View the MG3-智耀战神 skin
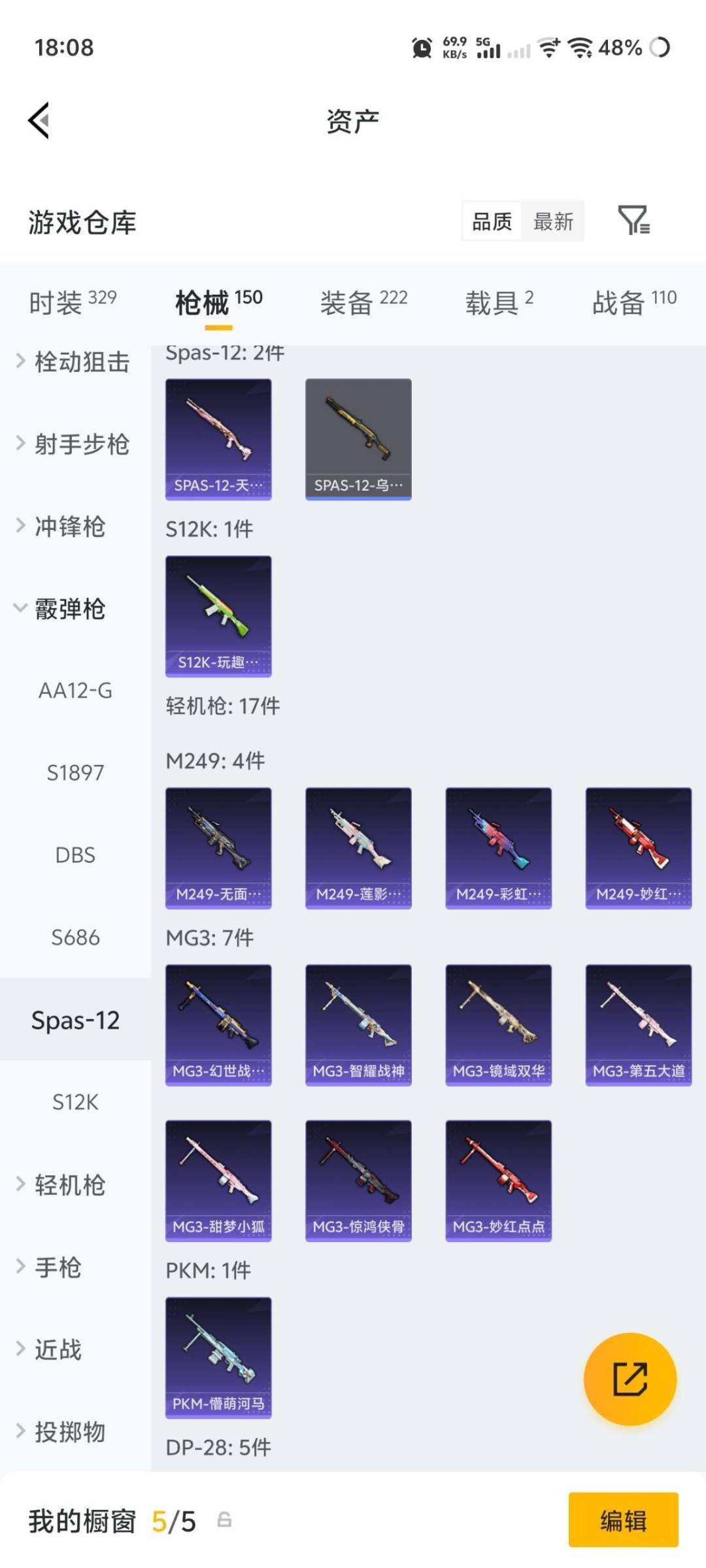This screenshot has width=706, height=1568. point(359,1023)
